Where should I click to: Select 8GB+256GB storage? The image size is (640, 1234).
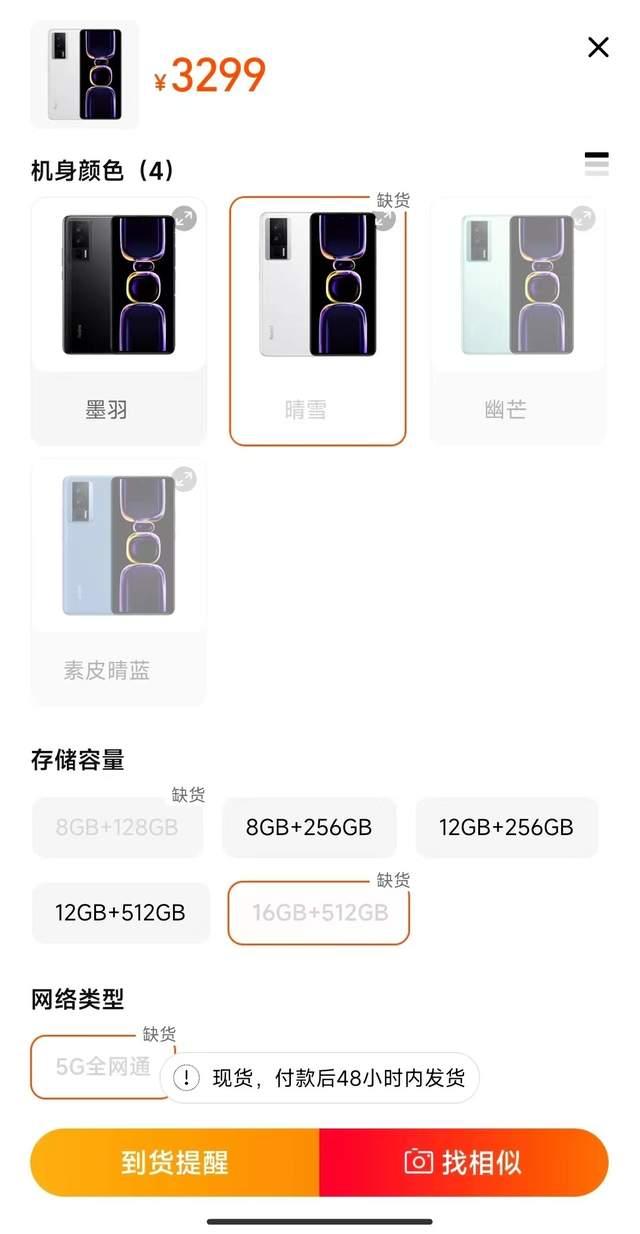[309, 827]
